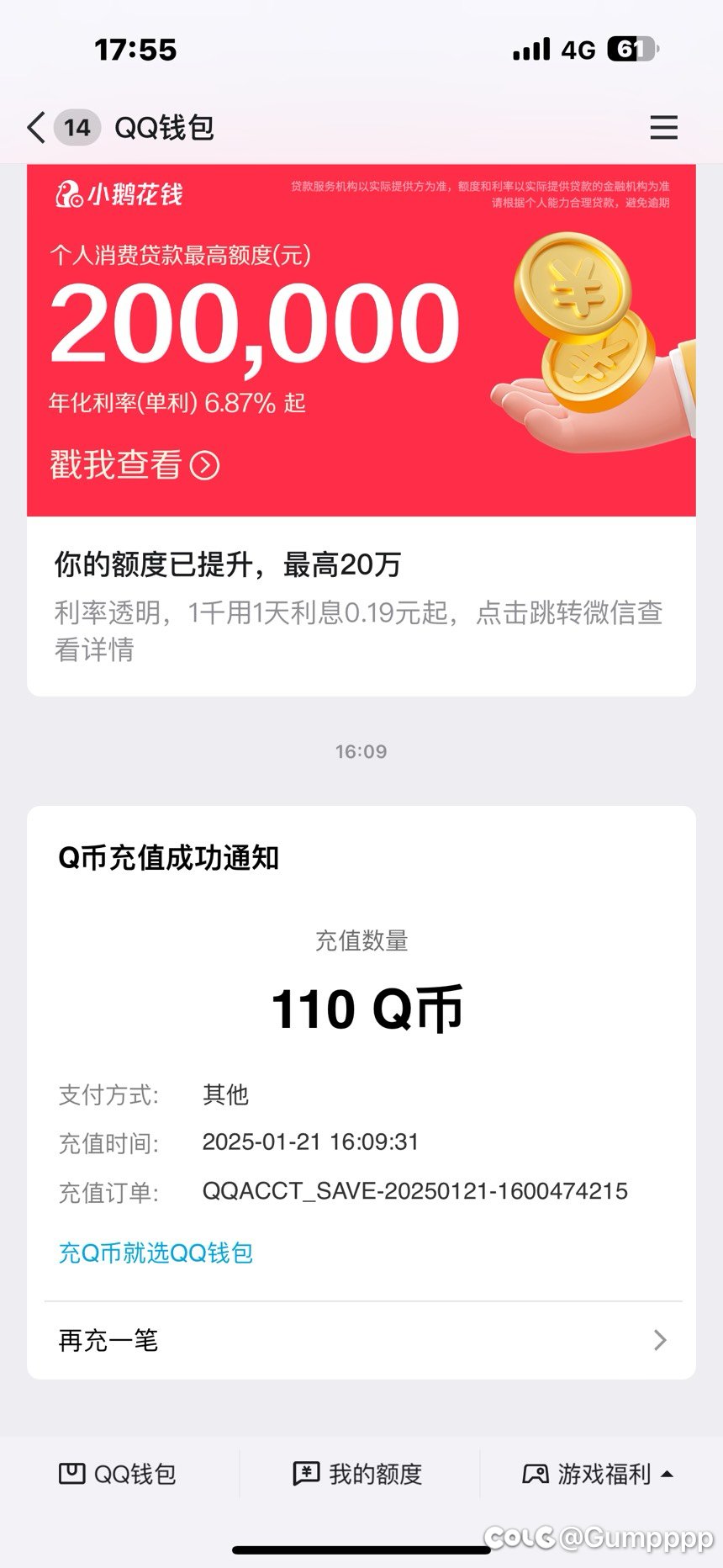The height and width of the screenshot is (1568, 723).
Task: Open the 小鹅花钱 200,000 loan banner
Action: pyautogui.click(x=361, y=341)
